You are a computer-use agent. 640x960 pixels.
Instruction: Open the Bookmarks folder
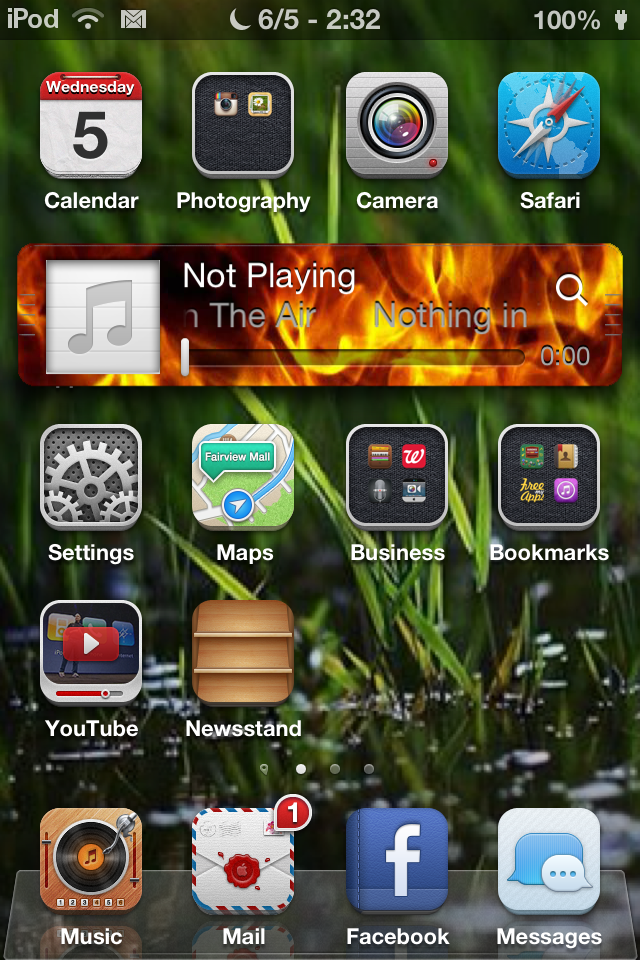pos(549,477)
